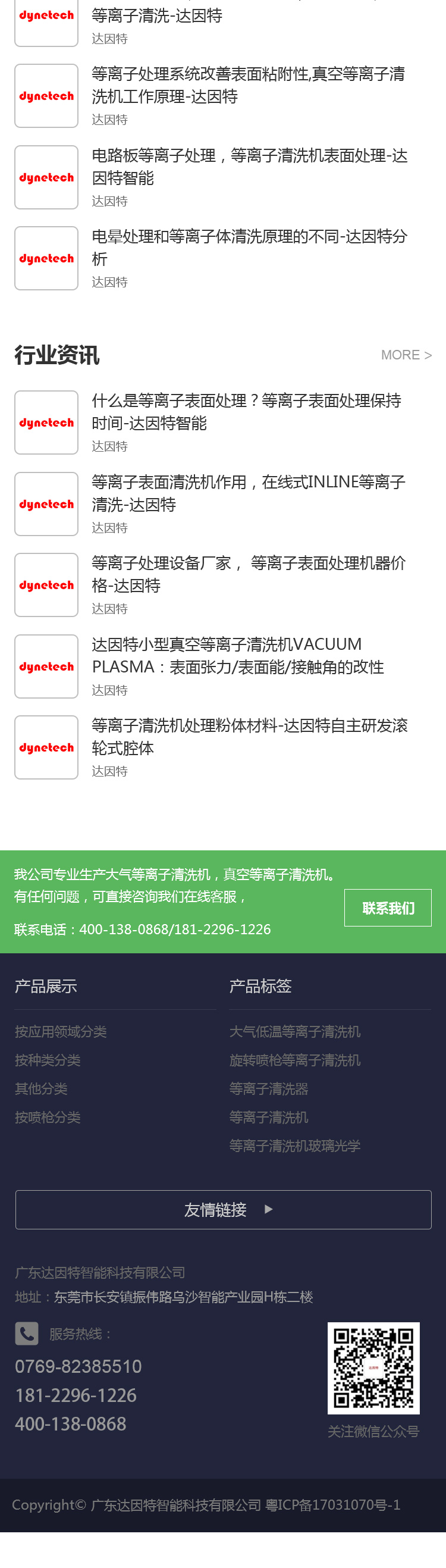The width and height of the screenshot is (446, 1568).
Task: Open article 等离子处理设备厂家
Action: point(248,574)
